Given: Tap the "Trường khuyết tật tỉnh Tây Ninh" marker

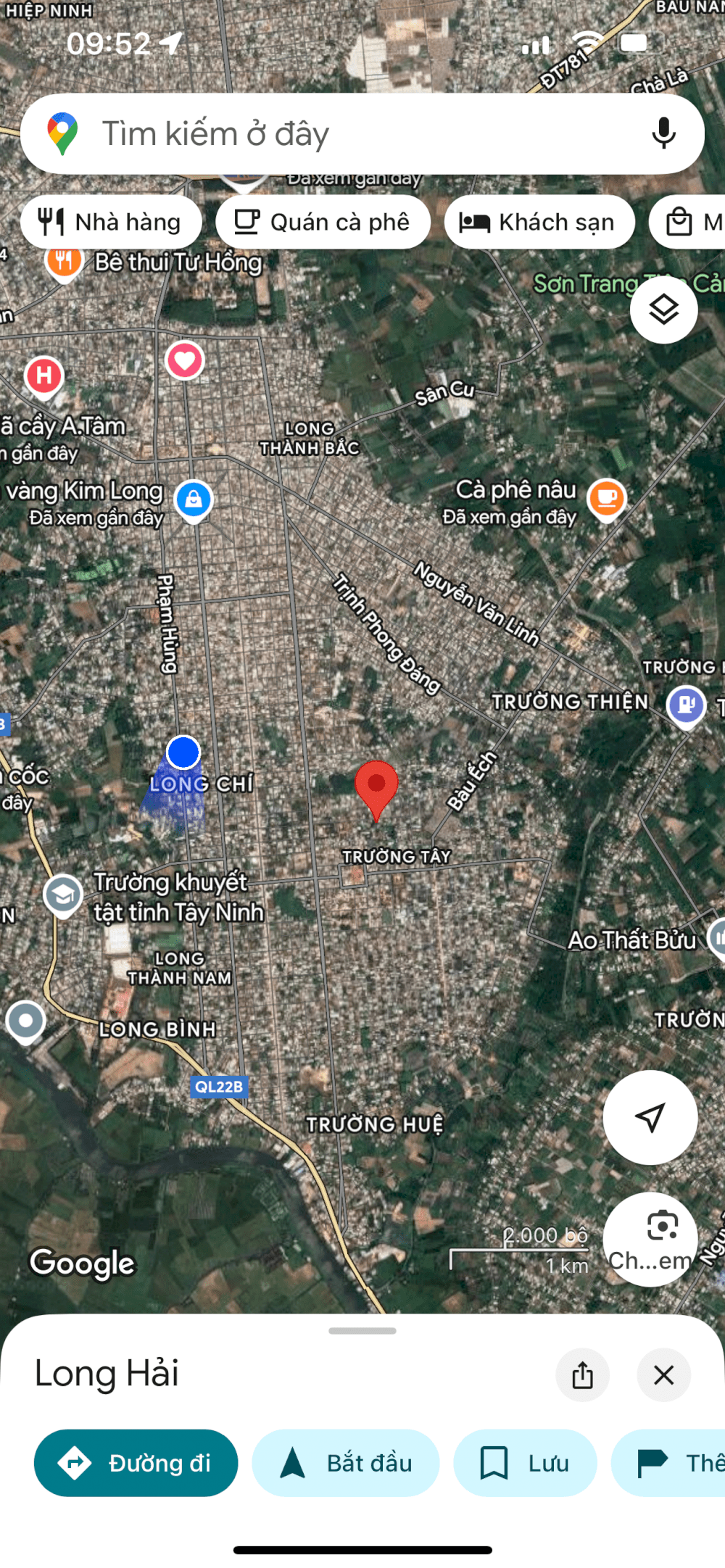Looking at the screenshot, I should 63,896.
